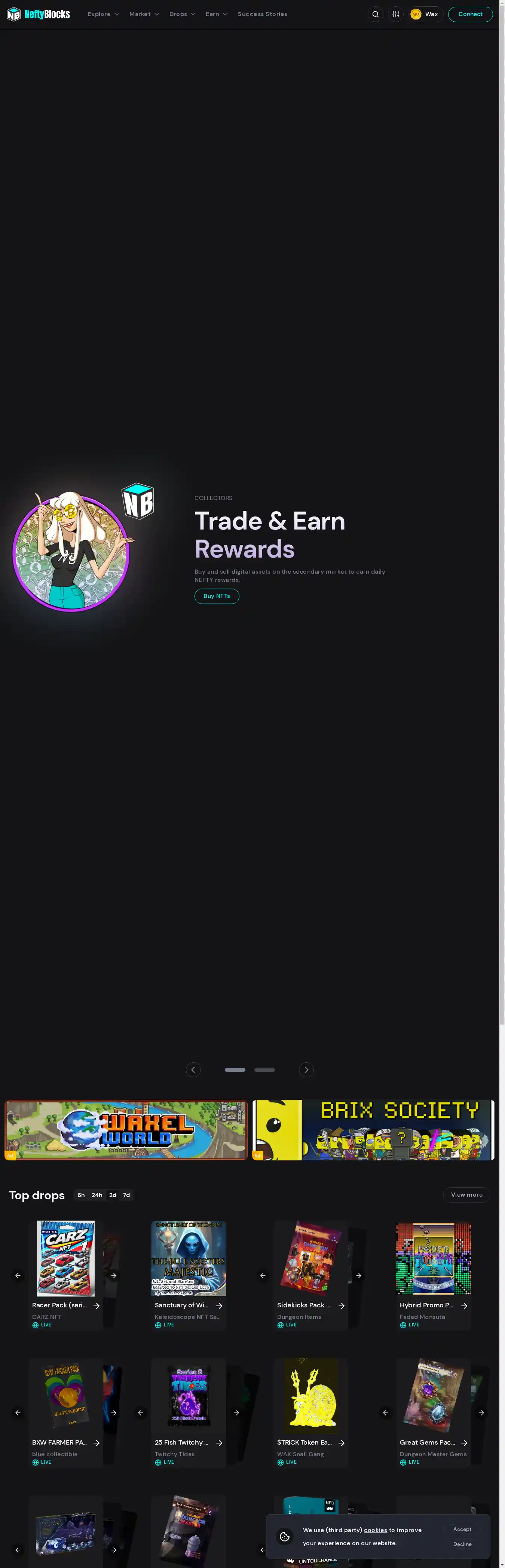505x1568 pixels.
Task: Expand the Earn menu
Action: (x=216, y=14)
